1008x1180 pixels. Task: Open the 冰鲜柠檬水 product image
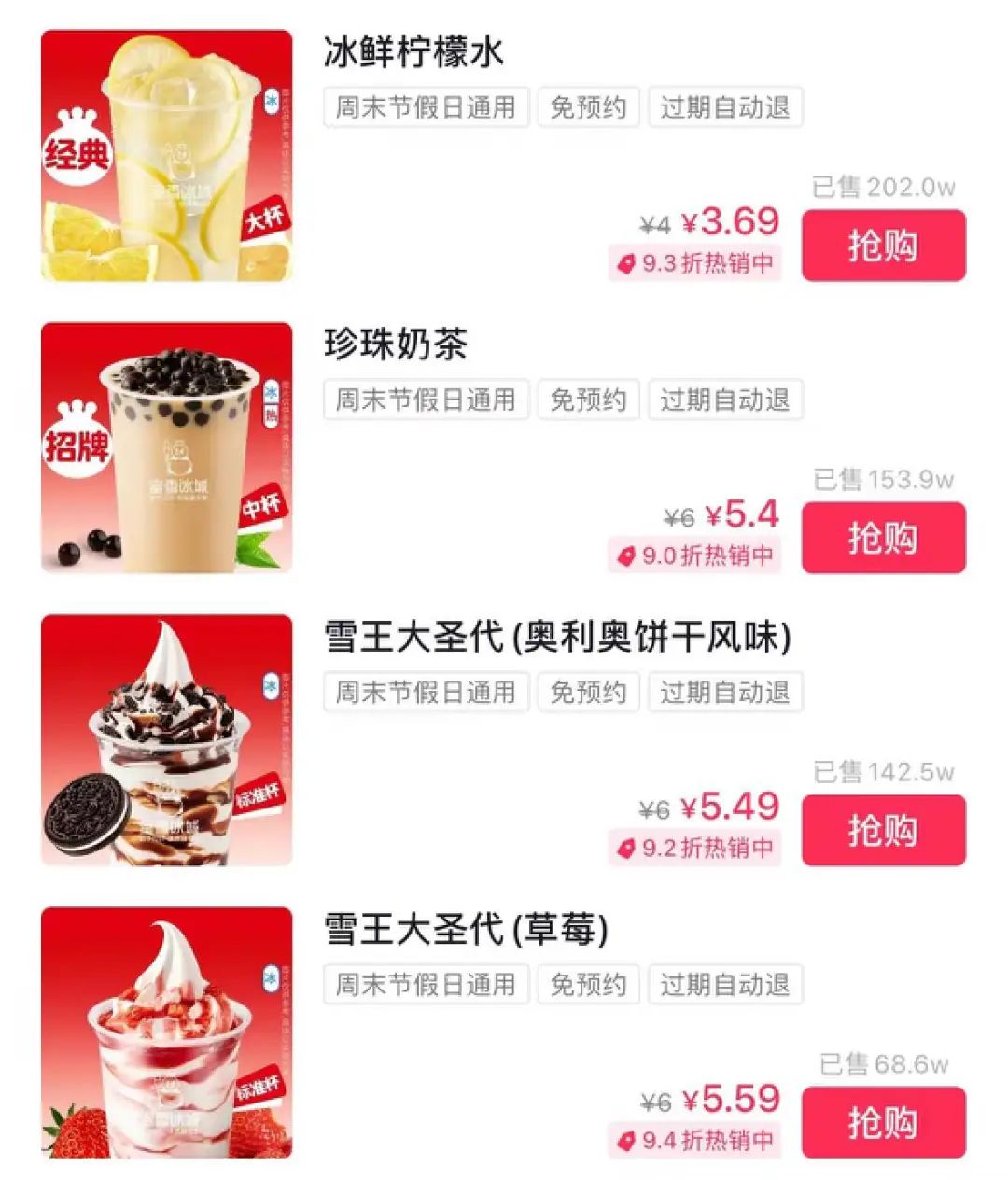tap(167, 156)
